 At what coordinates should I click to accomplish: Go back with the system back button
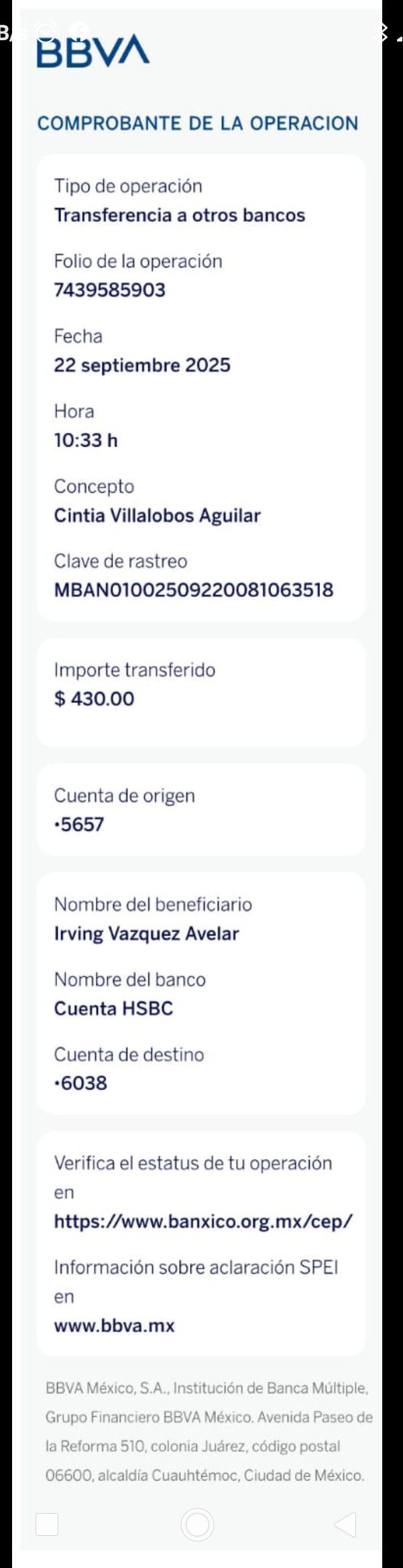345,1524
